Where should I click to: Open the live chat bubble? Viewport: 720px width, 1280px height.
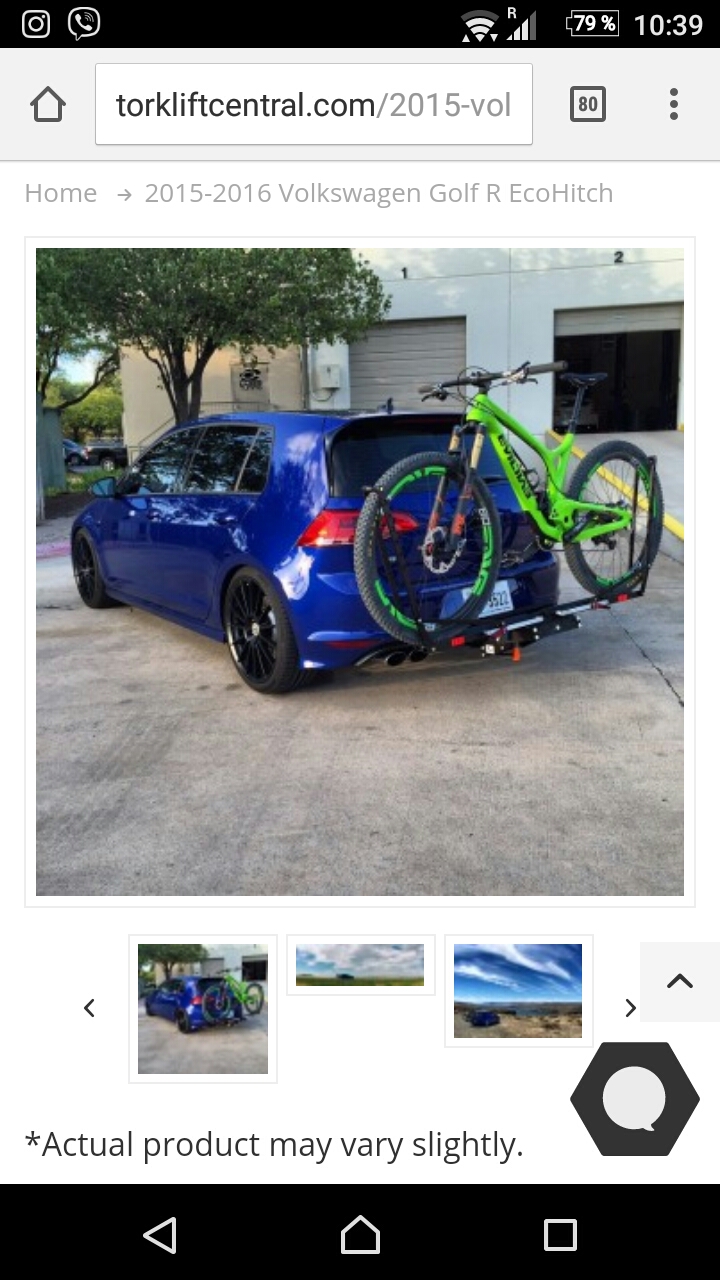click(635, 1099)
